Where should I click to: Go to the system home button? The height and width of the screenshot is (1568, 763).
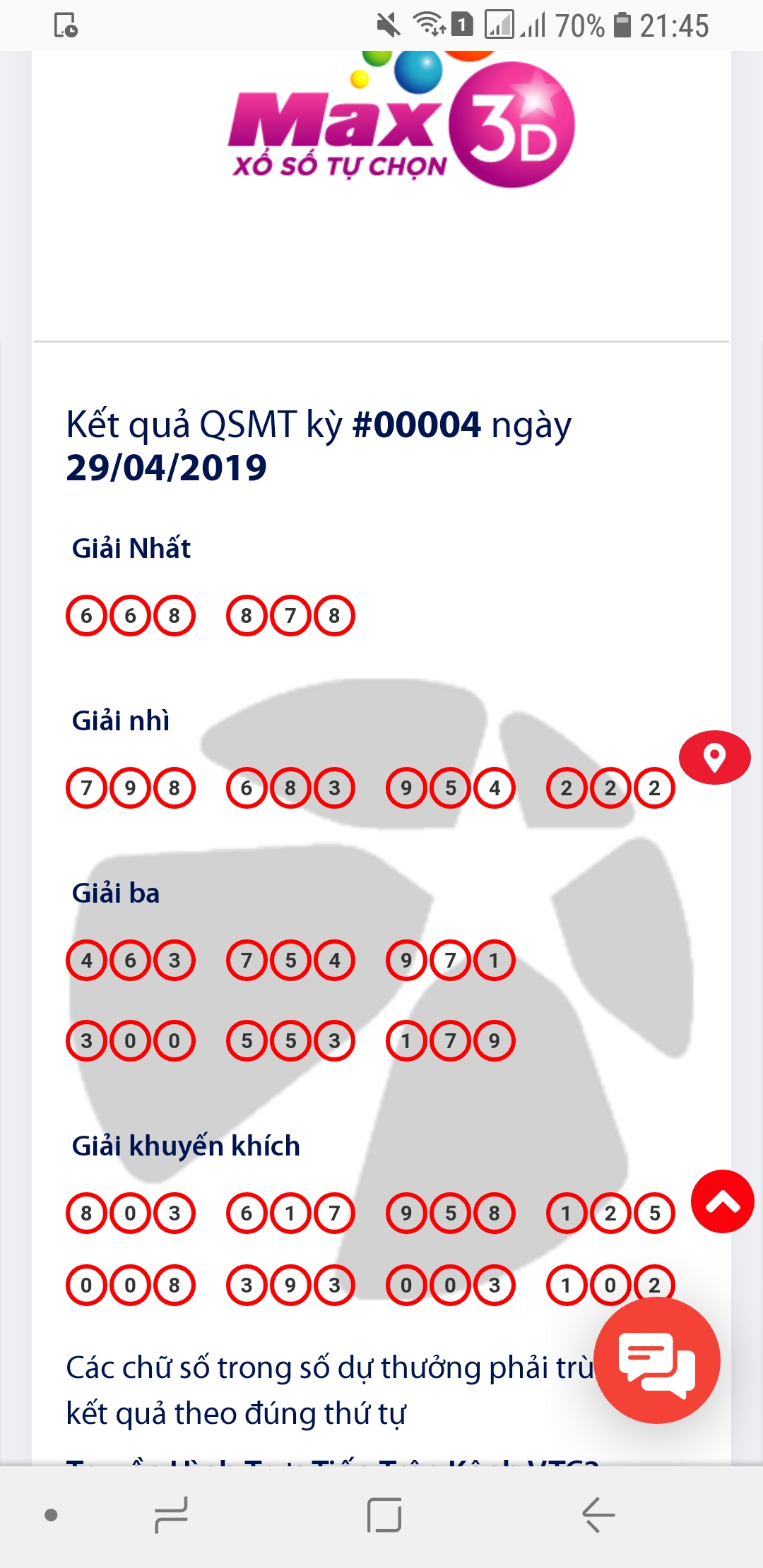tap(384, 1515)
